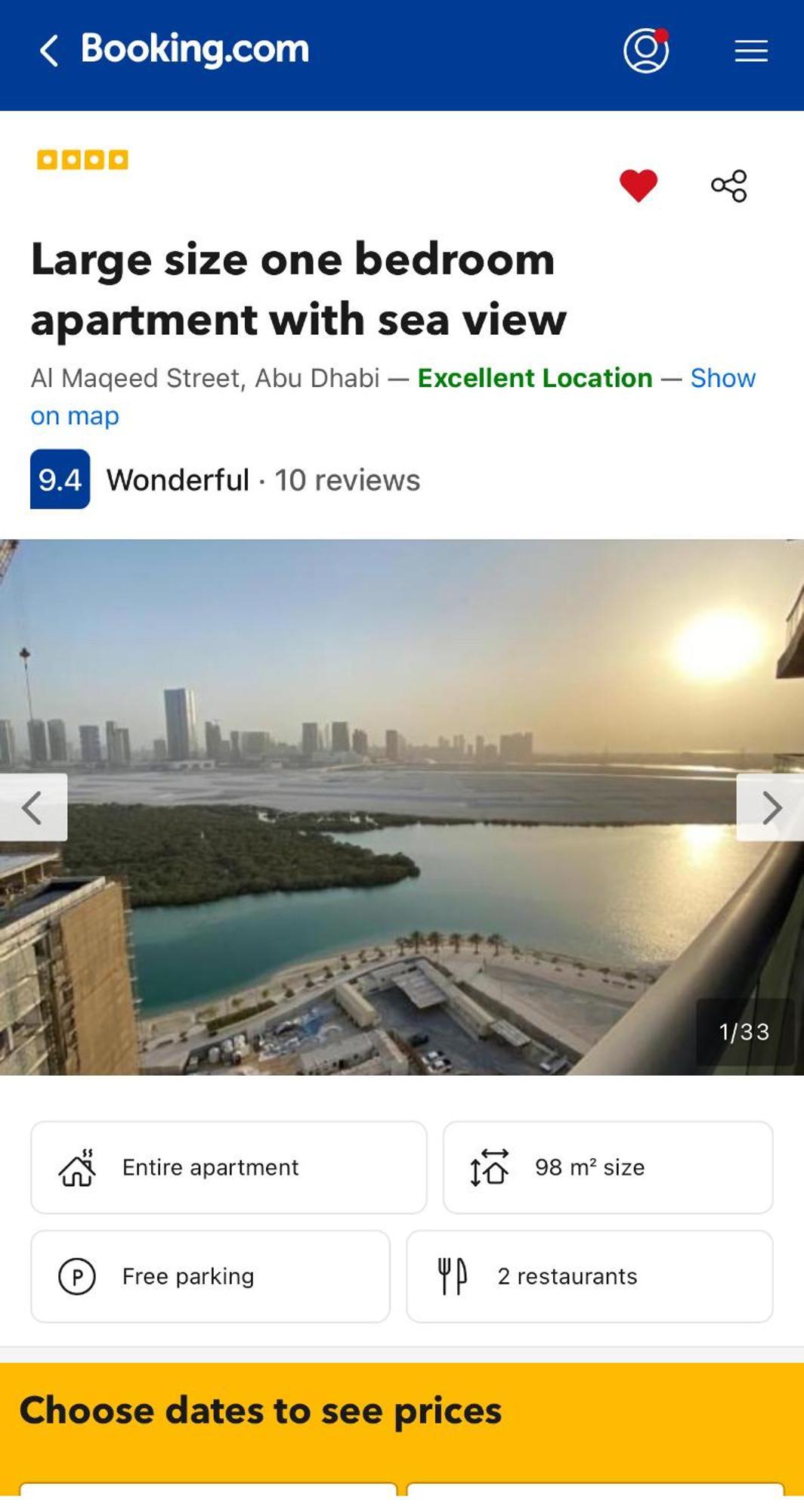This screenshot has width=804, height=1512.
Task: Open the account profile icon
Action: tap(646, 51)
